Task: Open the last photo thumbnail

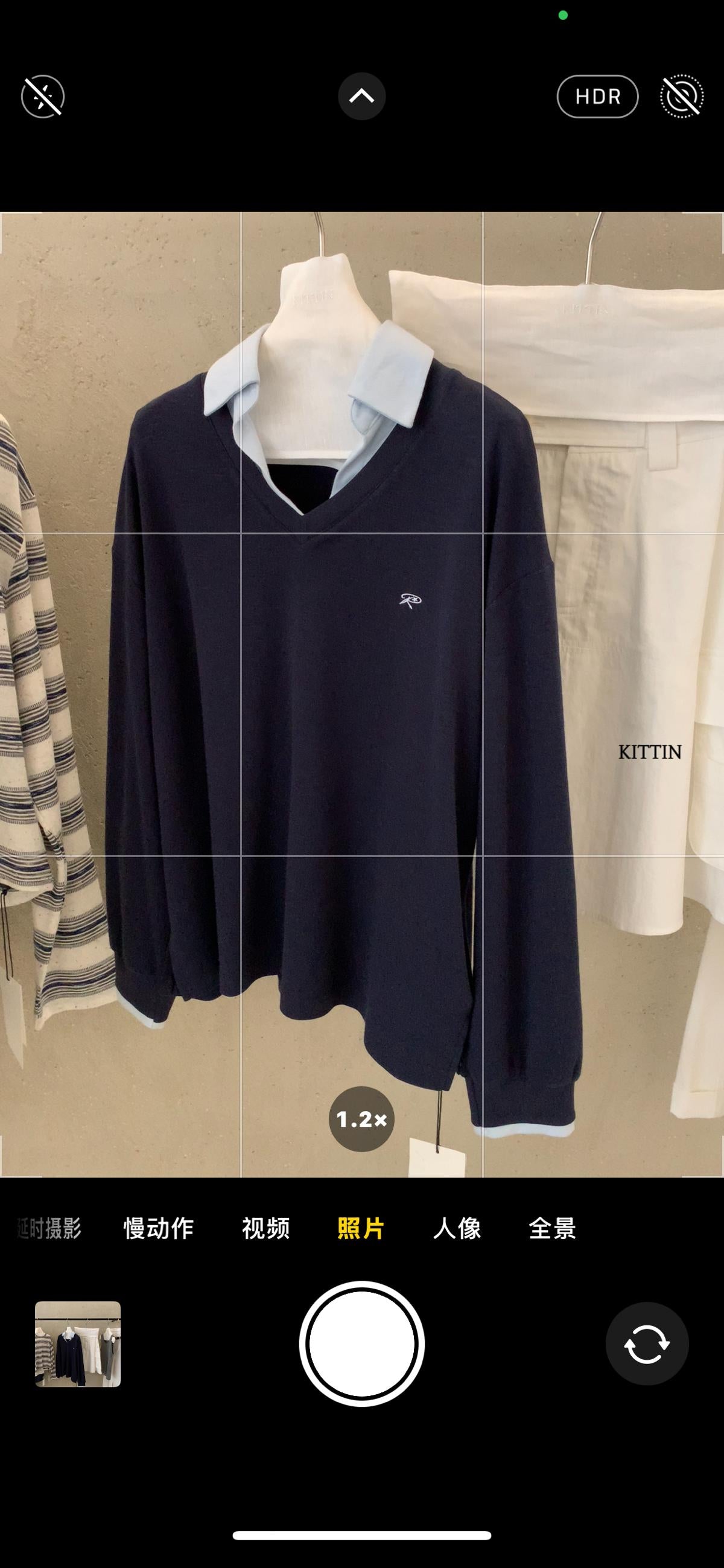Action: 78,1344
